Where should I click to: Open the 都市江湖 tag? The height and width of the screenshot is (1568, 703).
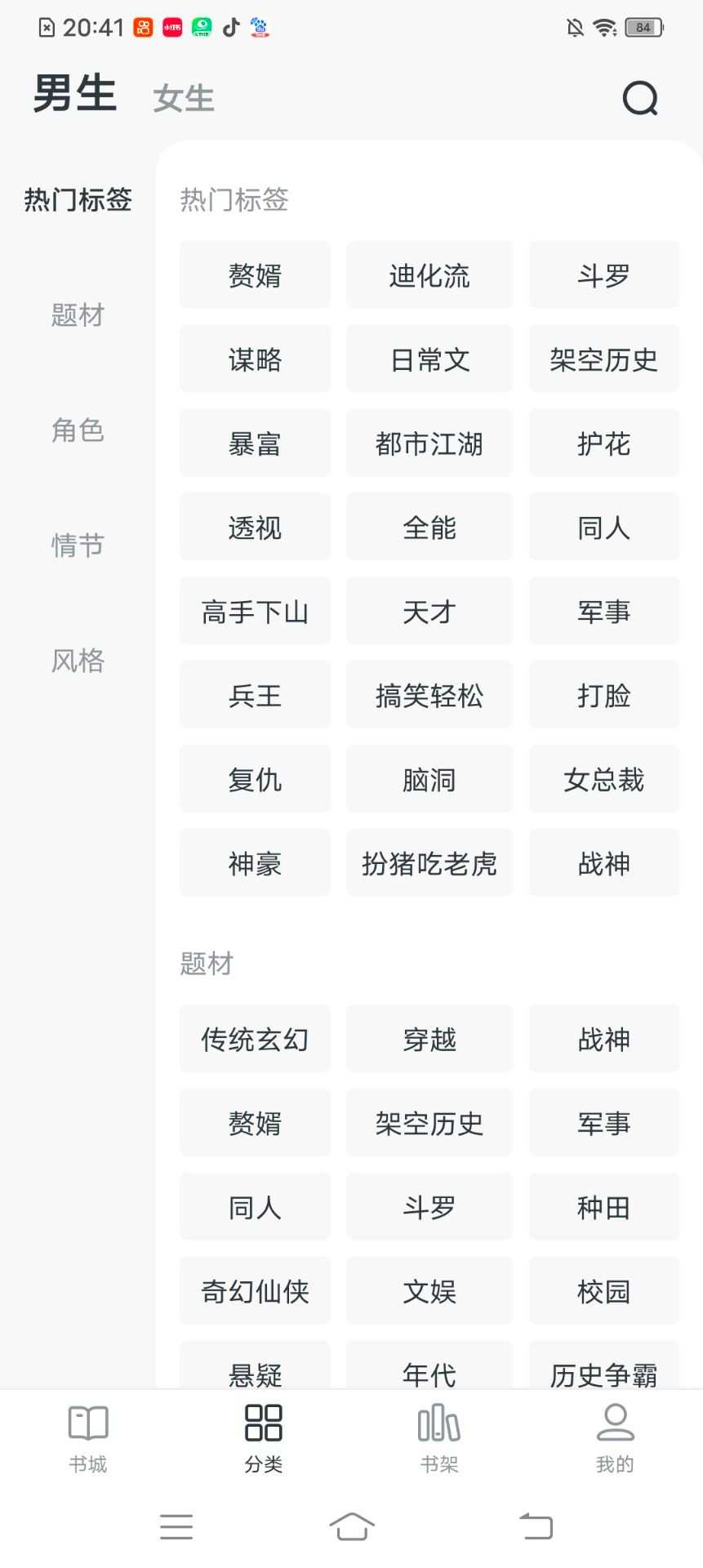tap(429, 443)
